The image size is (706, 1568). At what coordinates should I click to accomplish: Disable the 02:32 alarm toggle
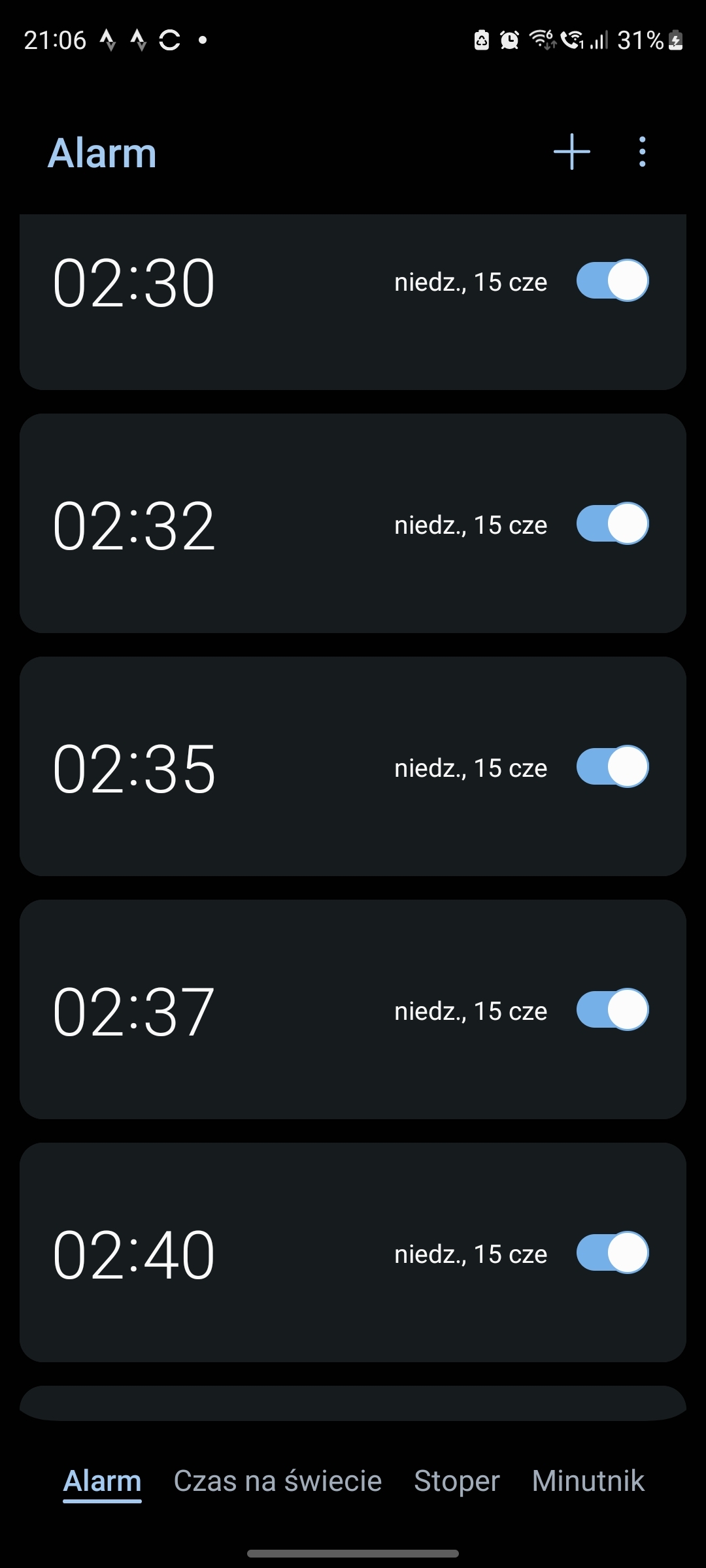613,523
